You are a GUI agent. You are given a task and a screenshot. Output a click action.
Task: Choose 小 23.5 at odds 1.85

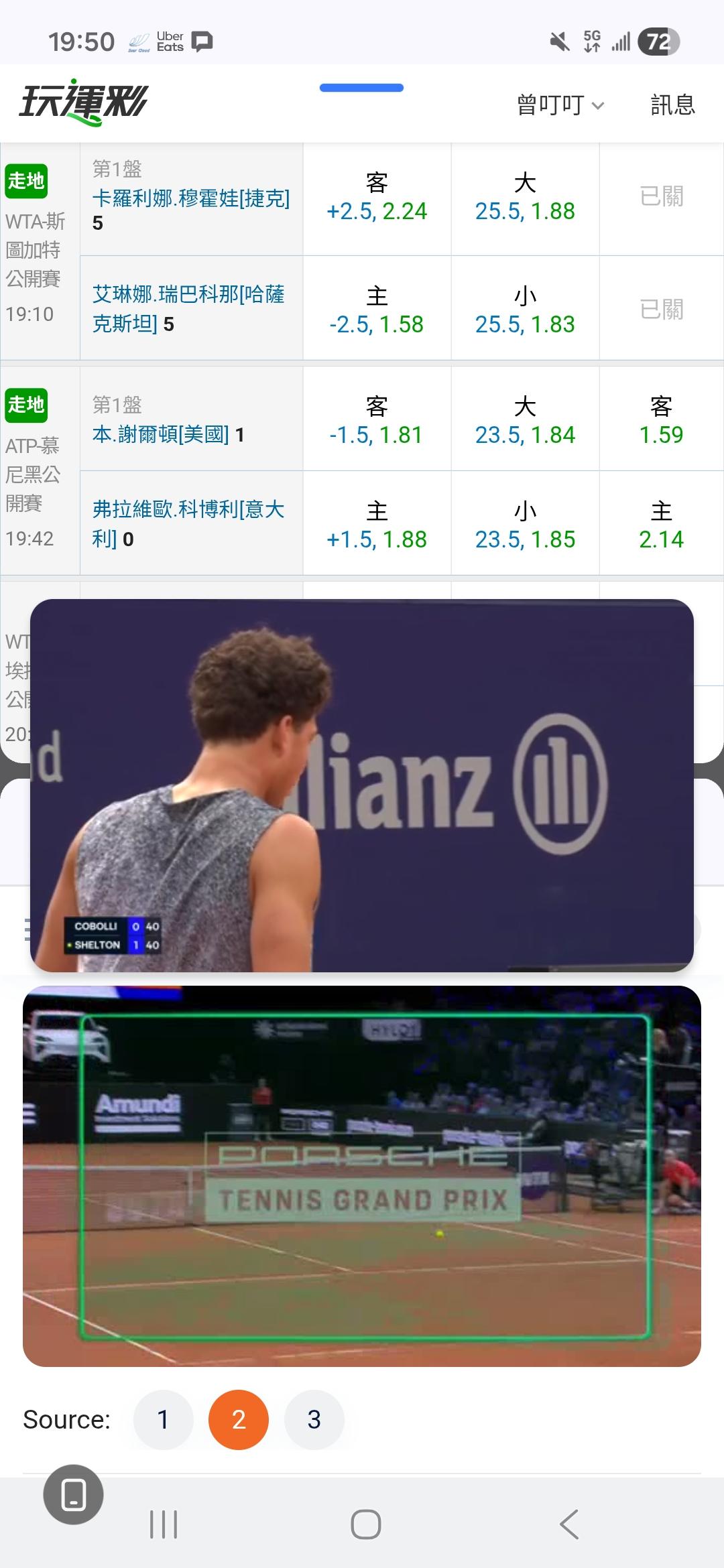525,524
